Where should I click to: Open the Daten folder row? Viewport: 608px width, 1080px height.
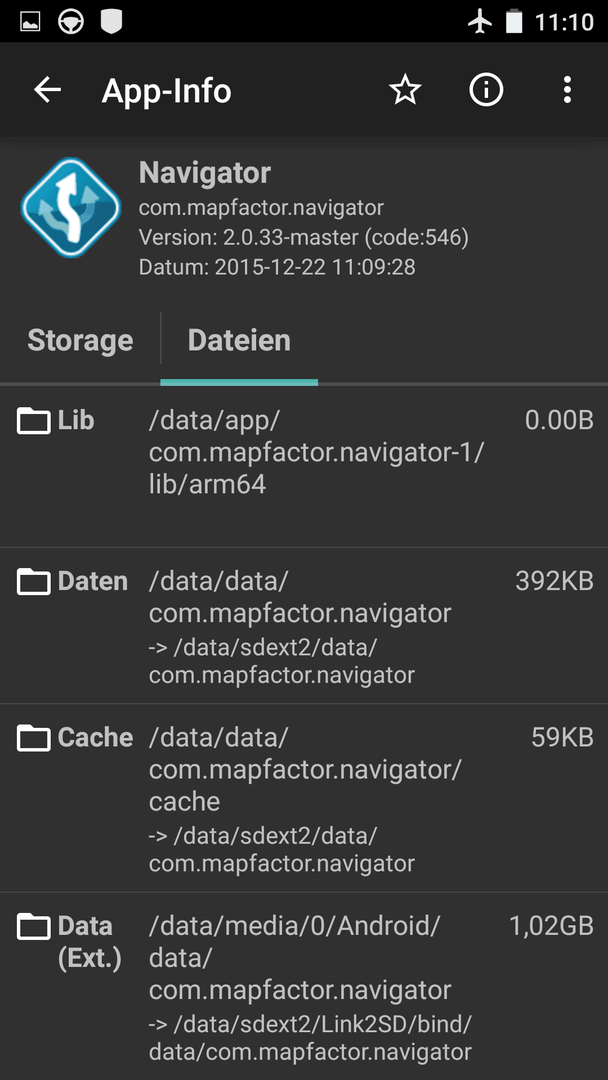click(304, 626)
